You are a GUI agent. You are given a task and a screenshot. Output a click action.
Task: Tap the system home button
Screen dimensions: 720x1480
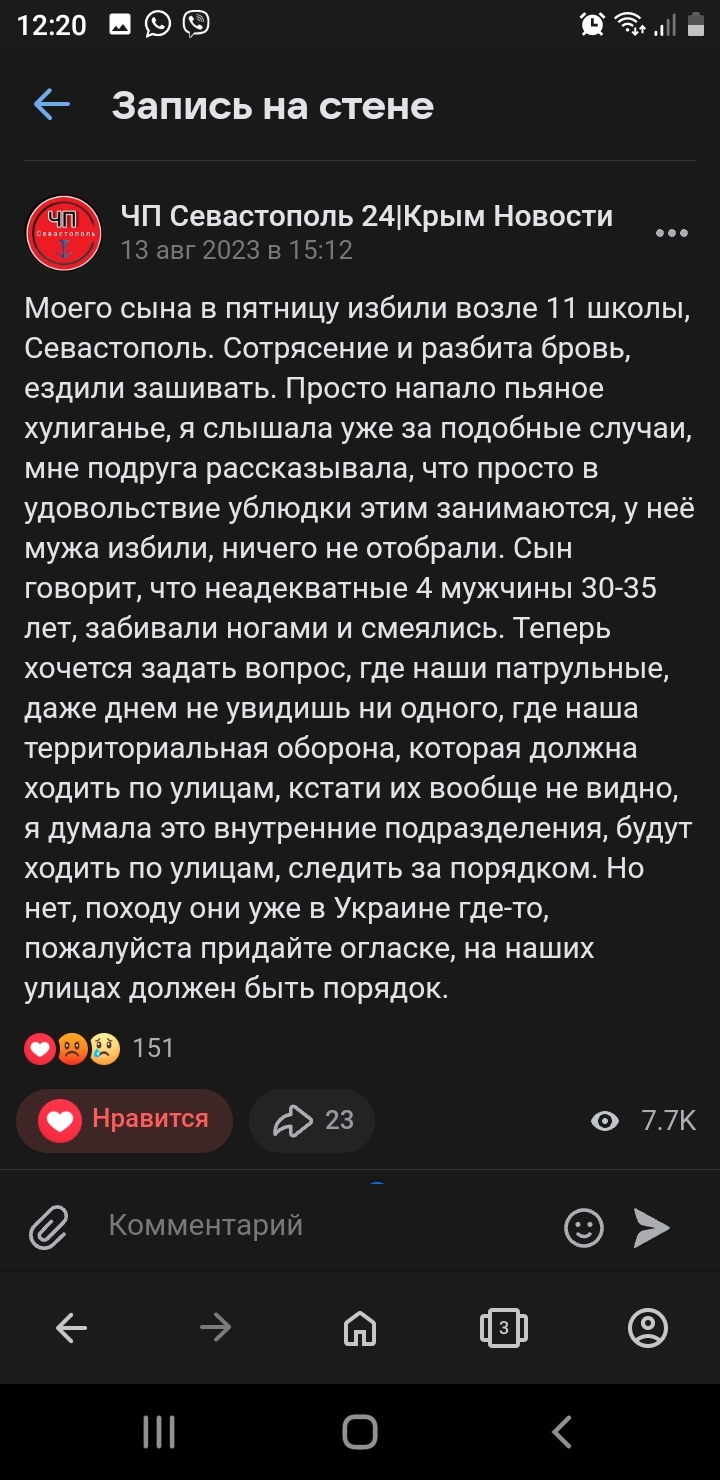tap(360, 1432)
